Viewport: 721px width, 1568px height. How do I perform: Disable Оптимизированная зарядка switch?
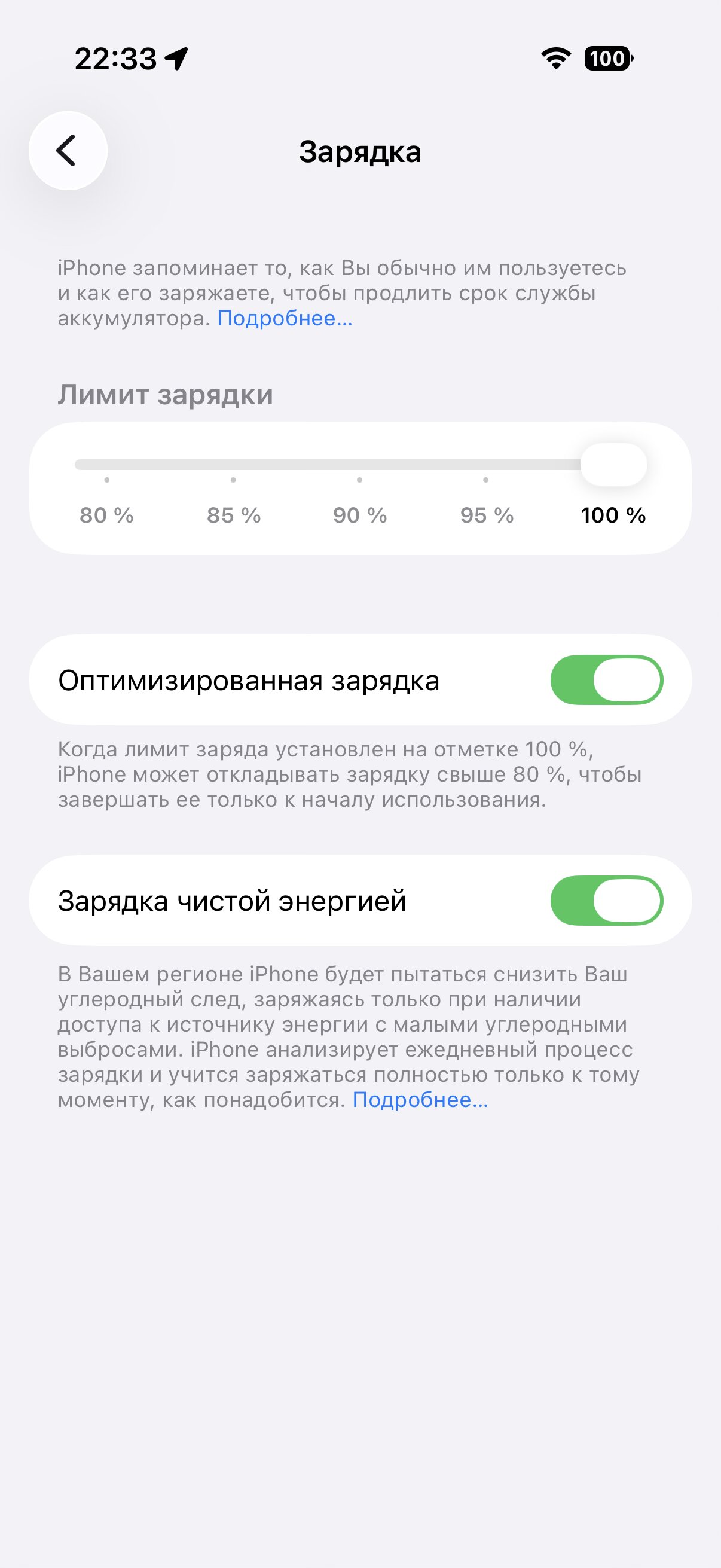coord(606,680)
